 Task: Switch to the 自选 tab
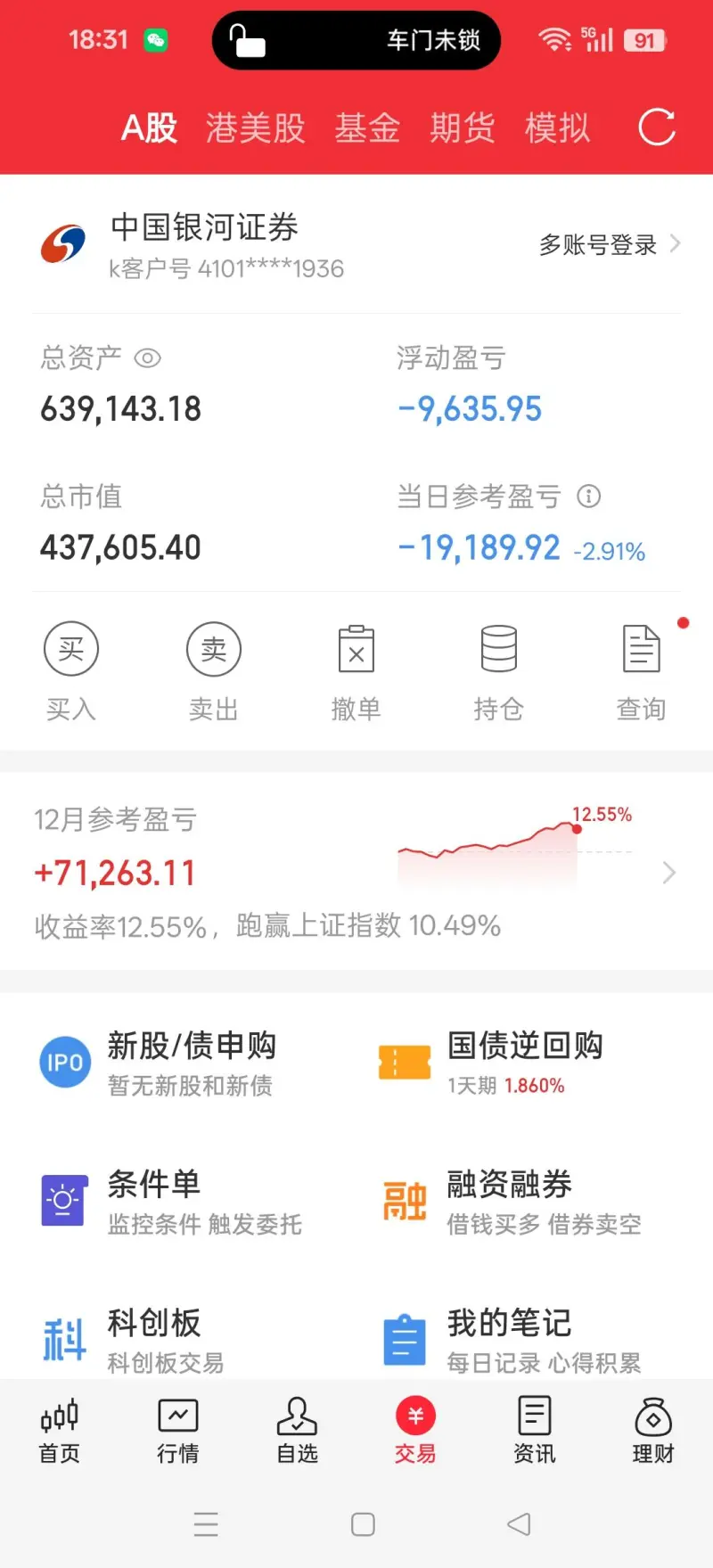297,1431
